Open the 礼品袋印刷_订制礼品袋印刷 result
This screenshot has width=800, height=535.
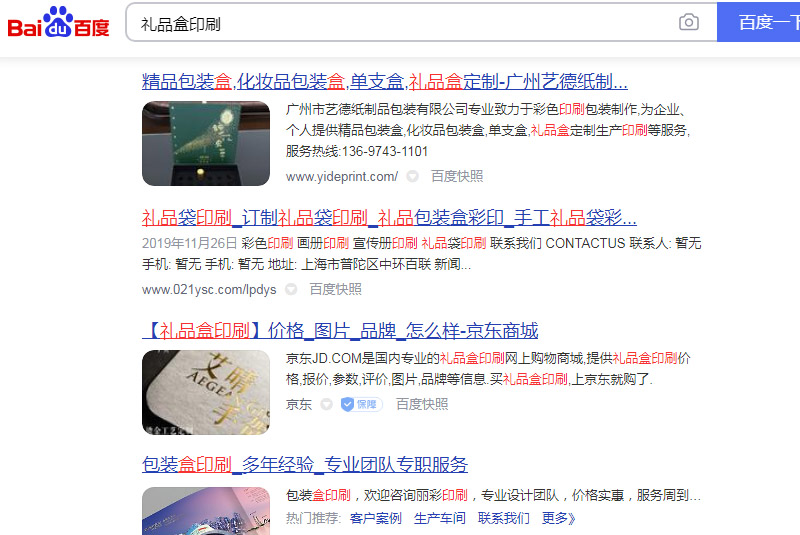389,218
